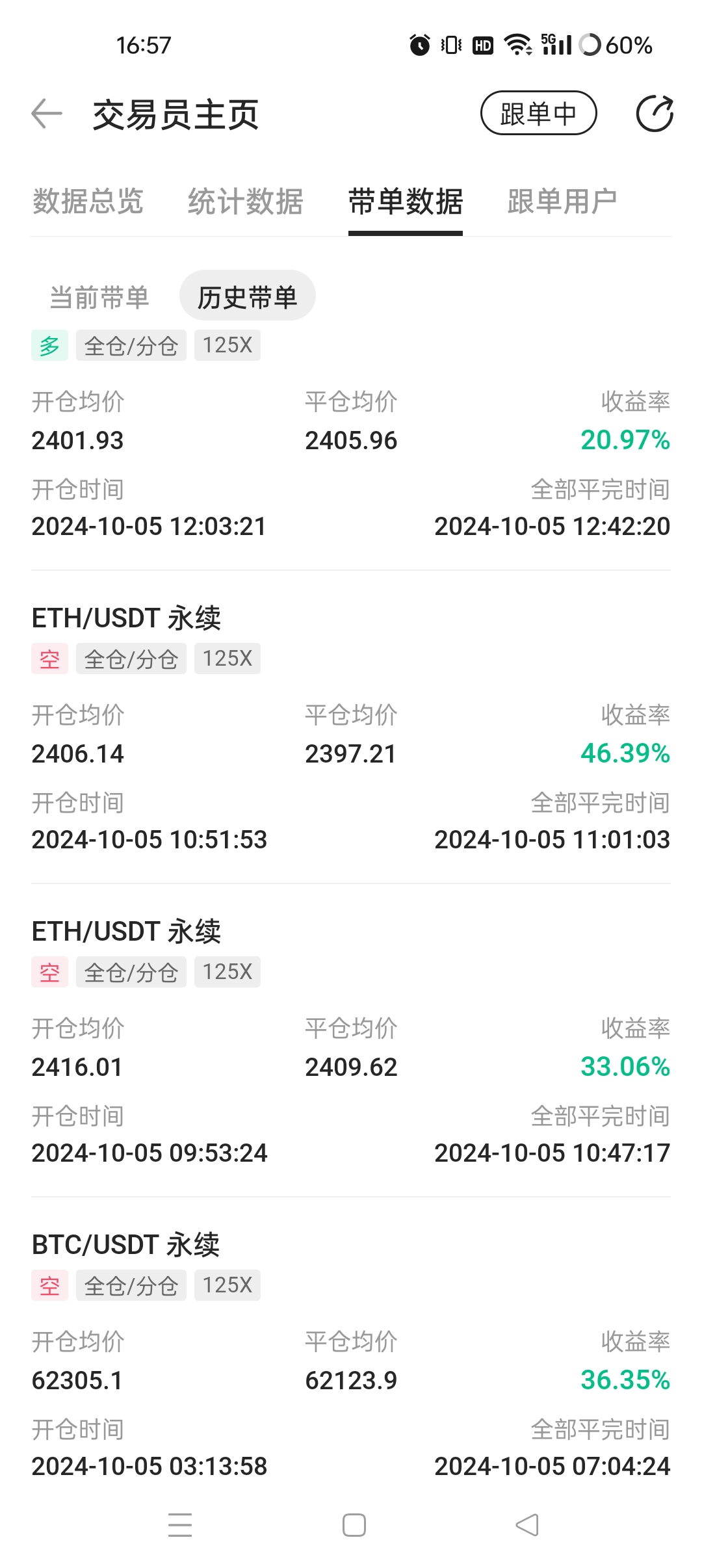Switch to the 数据总览 tab
The image size is (702, 1568).
click(x=88, y=202)
